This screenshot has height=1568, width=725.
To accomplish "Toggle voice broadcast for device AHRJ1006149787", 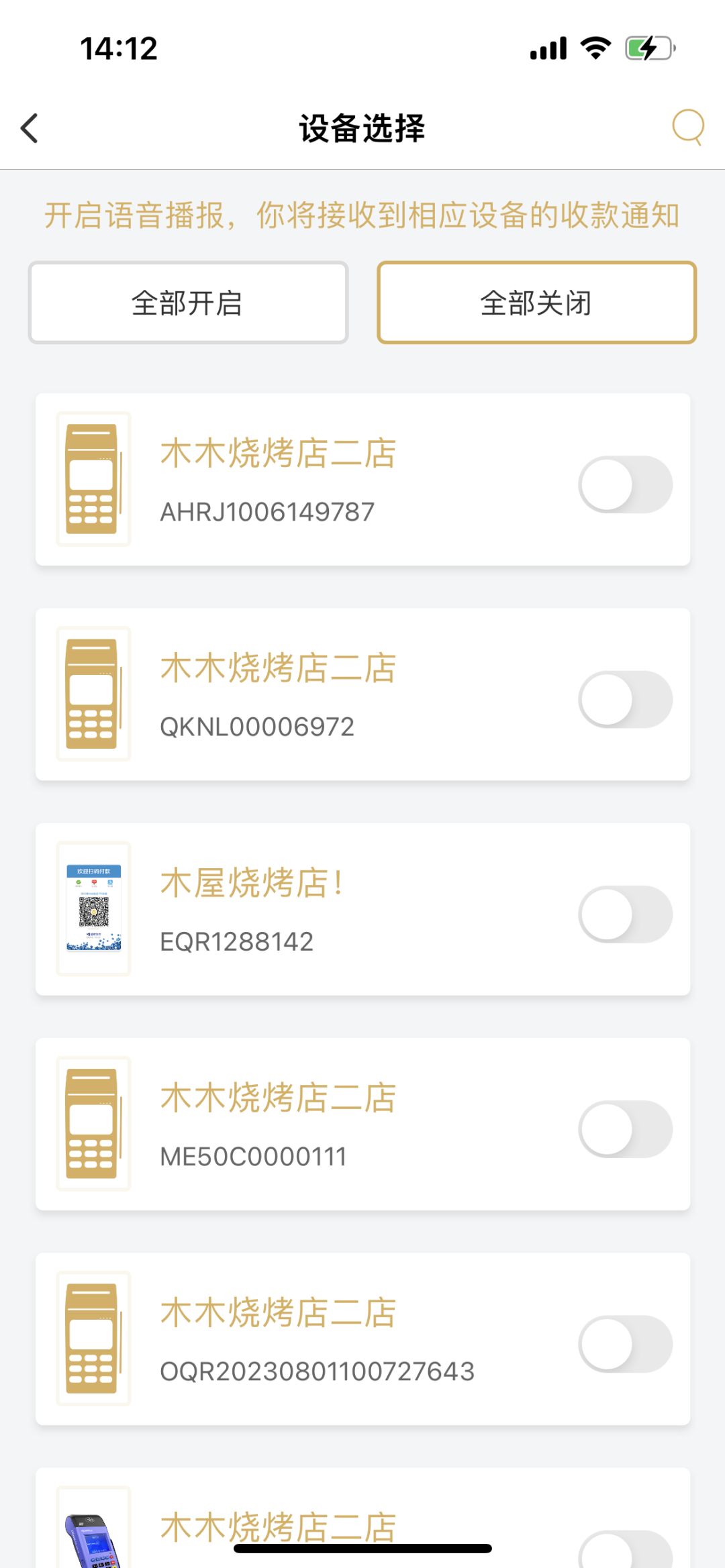I will 625,484.
